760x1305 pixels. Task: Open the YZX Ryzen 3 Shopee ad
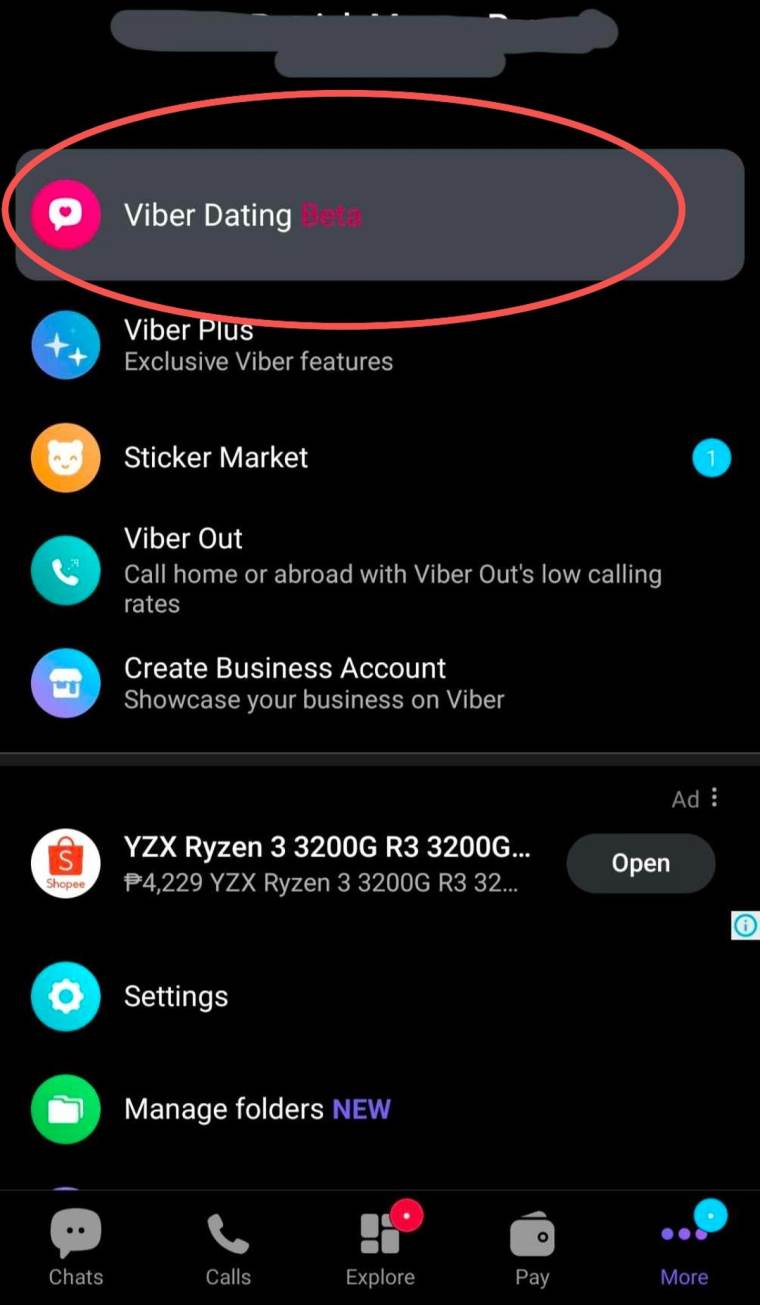[326, 864]
